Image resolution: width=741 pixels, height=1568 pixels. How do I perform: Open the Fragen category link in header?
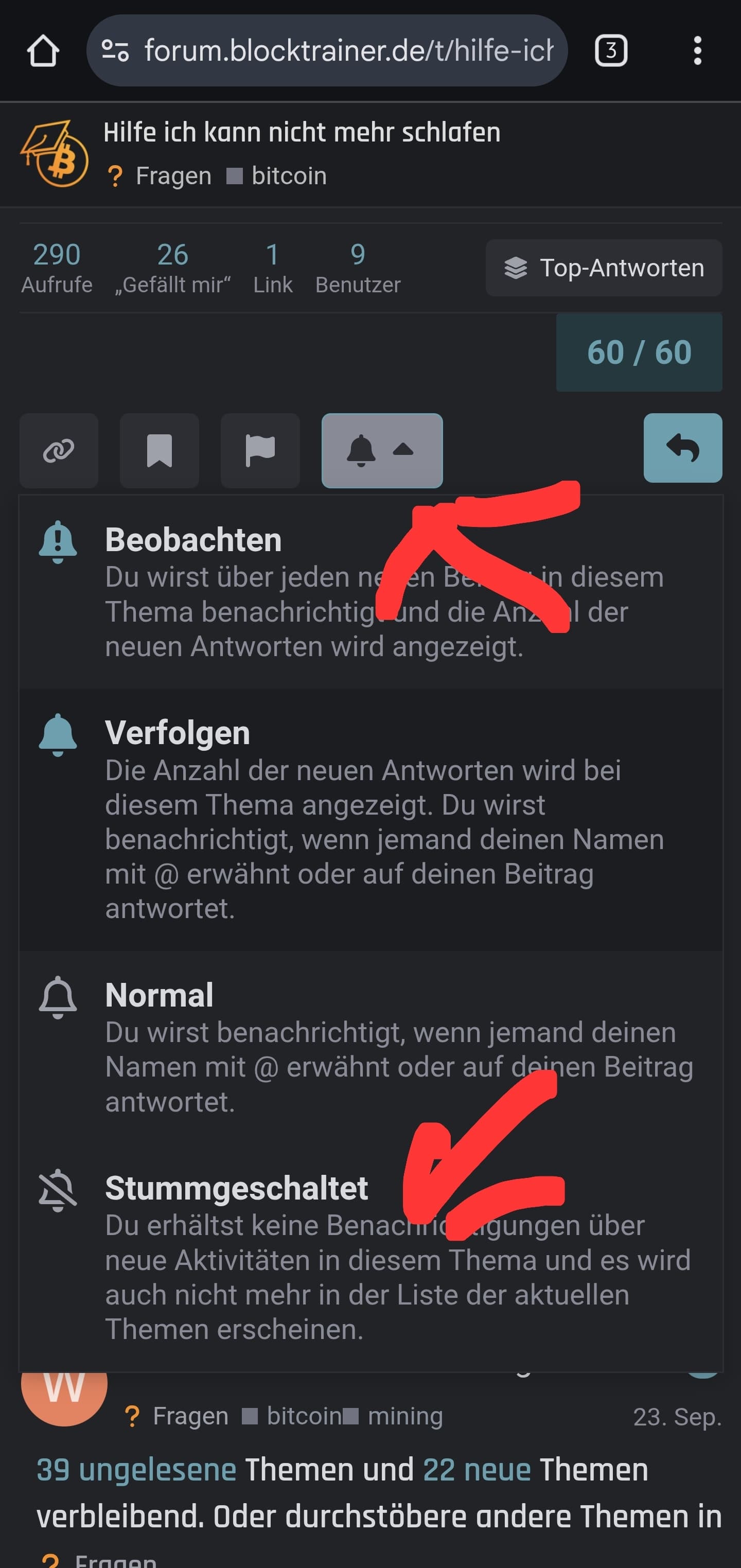click(x=160, y=176)
